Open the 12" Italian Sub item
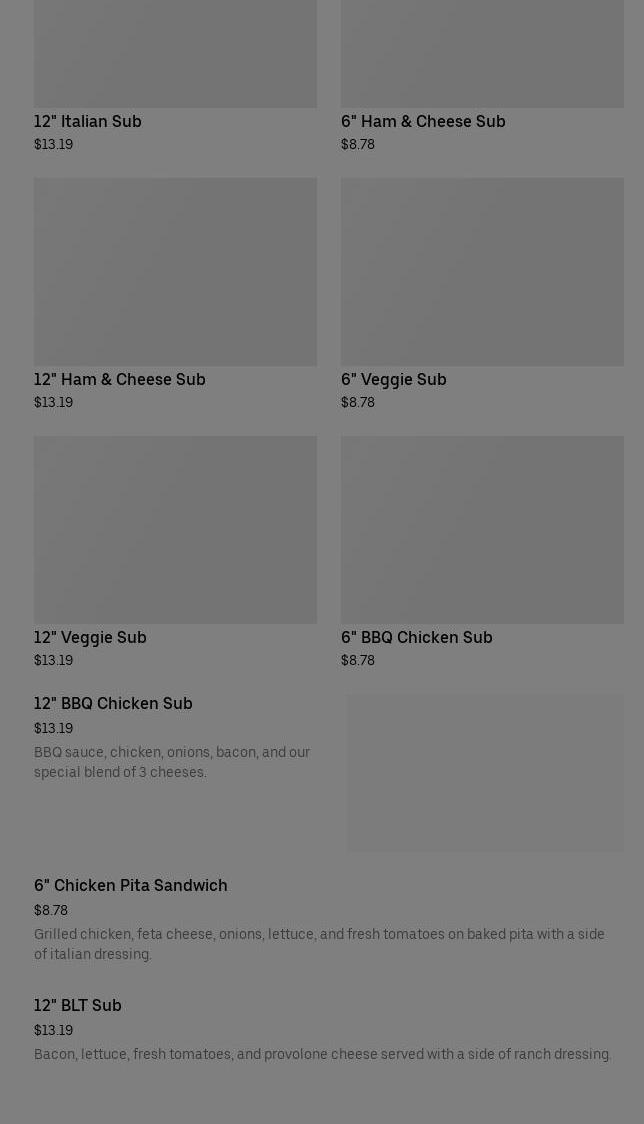The width and height of the screenshot is (644, 1124). (88, 121)
